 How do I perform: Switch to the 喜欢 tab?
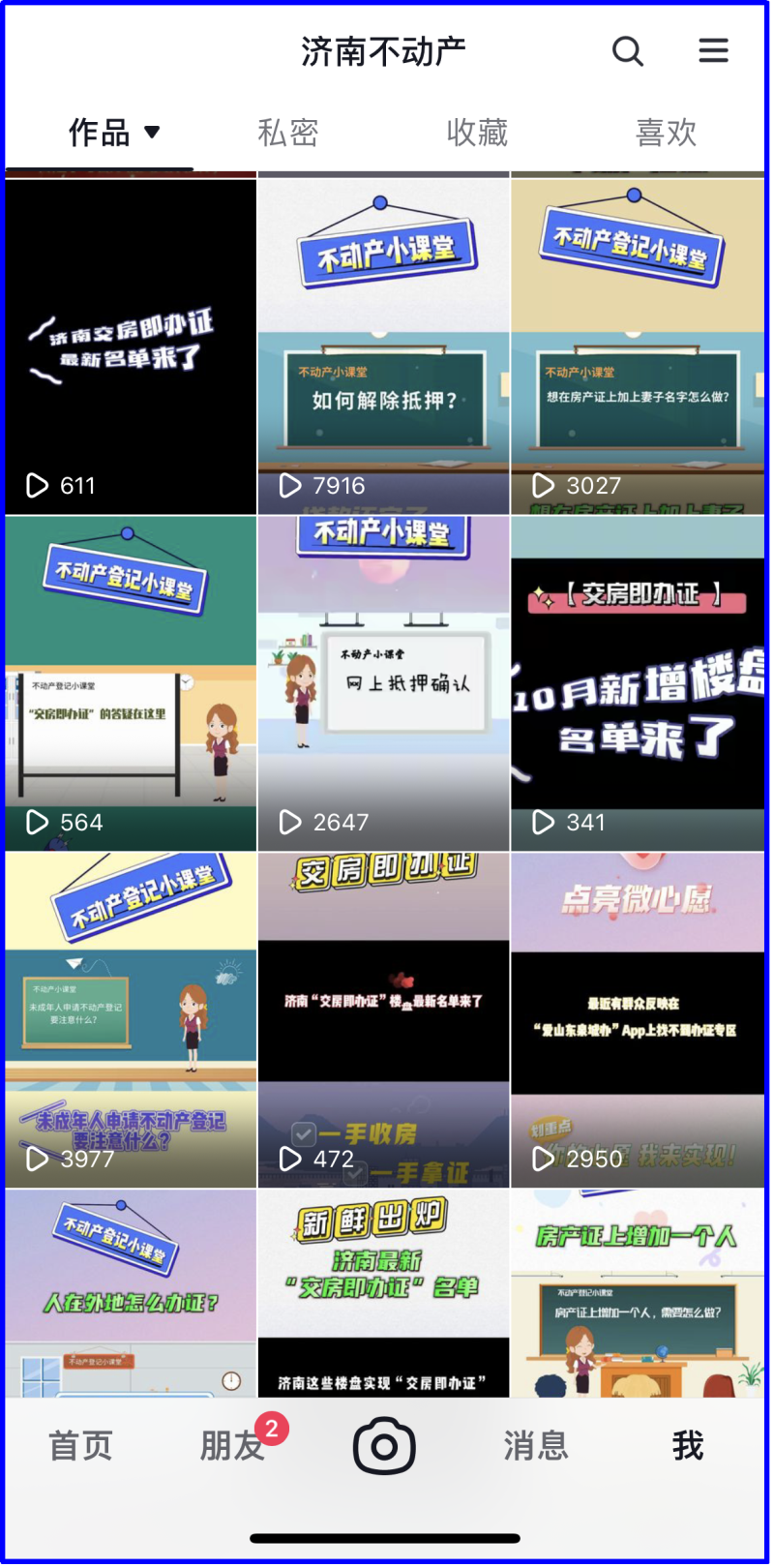click(667, 133)
